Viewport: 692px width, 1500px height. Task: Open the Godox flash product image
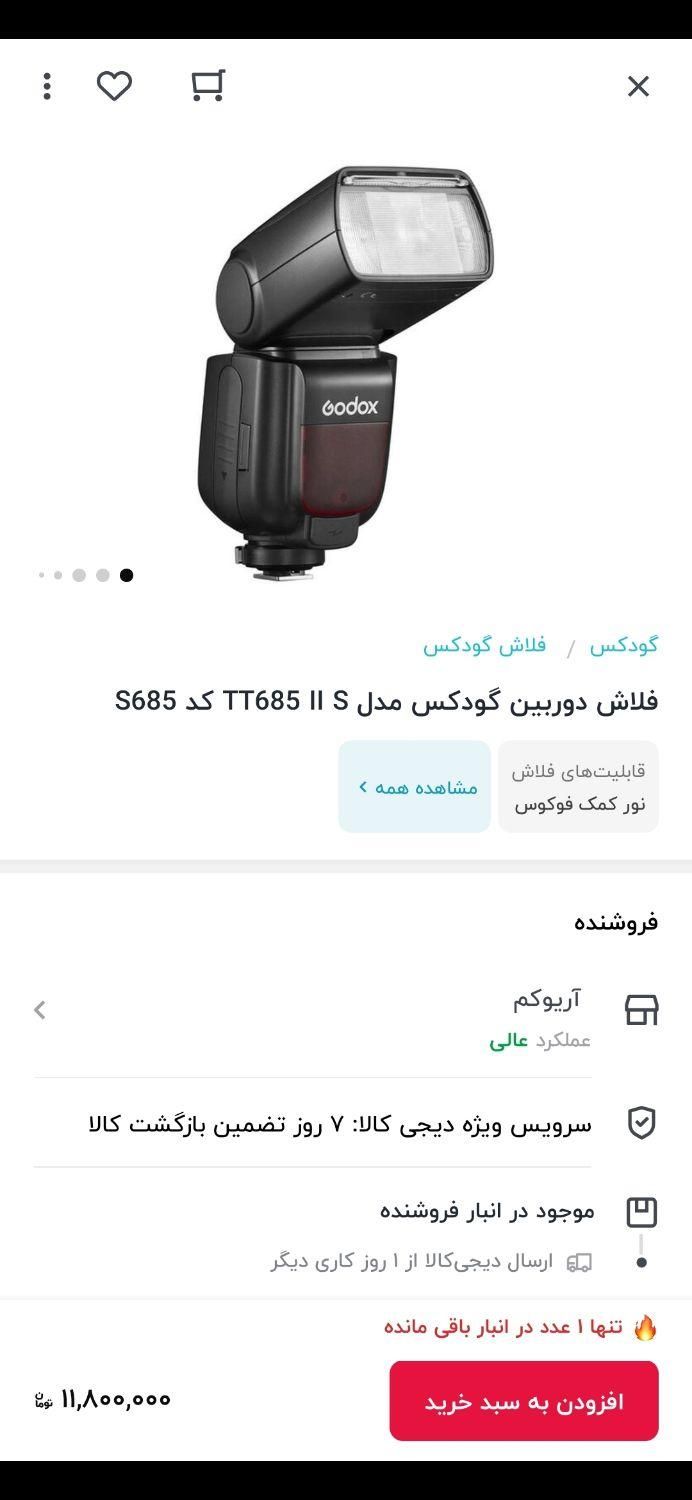pyautogui.click(x=345, y=370)
